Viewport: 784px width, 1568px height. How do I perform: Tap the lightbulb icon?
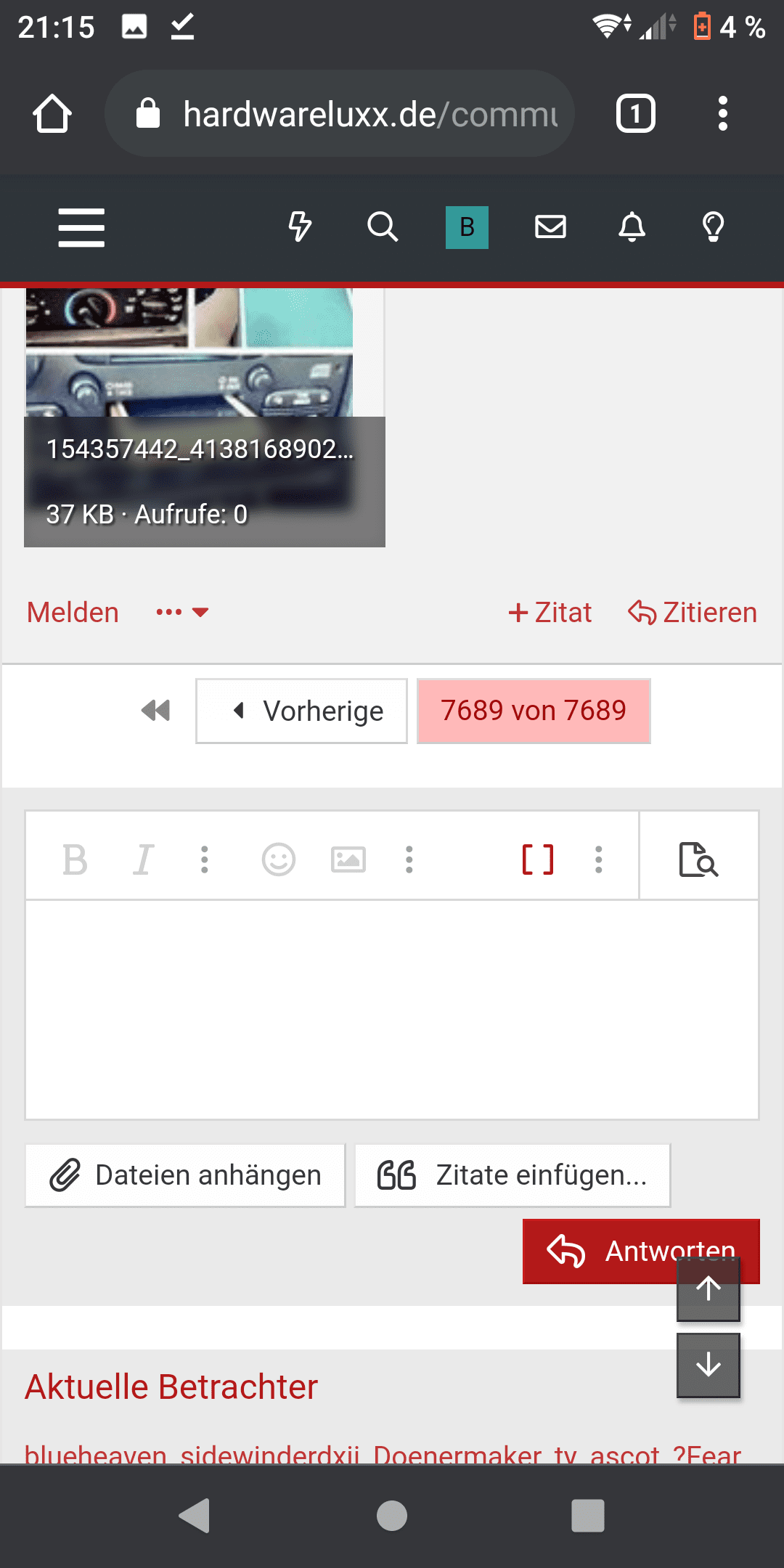pyautogui.click(x=713, y=227)
